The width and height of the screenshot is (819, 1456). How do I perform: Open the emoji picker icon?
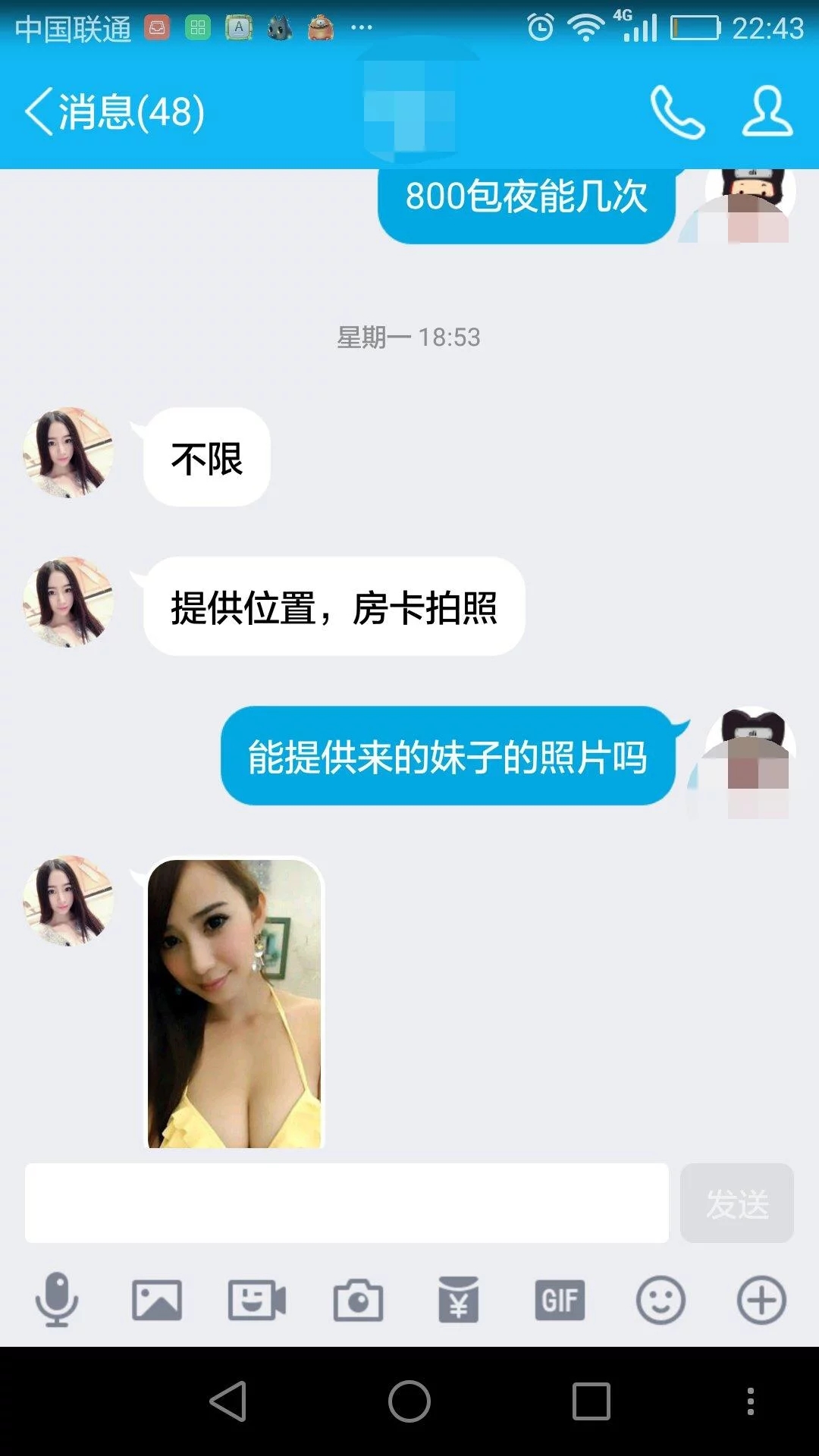[x=659, y=1298]
